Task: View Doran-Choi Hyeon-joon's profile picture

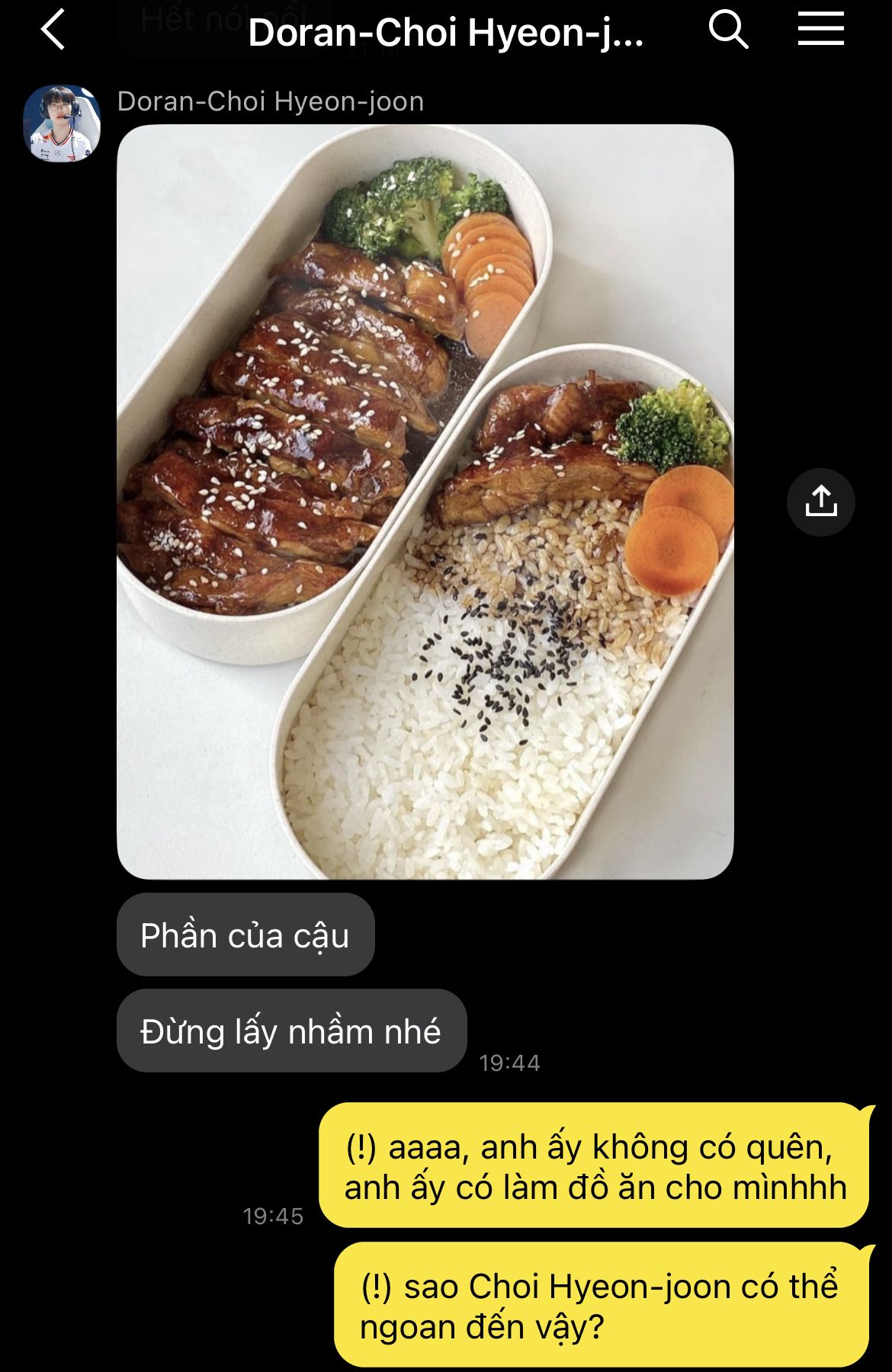Action: 62,123
